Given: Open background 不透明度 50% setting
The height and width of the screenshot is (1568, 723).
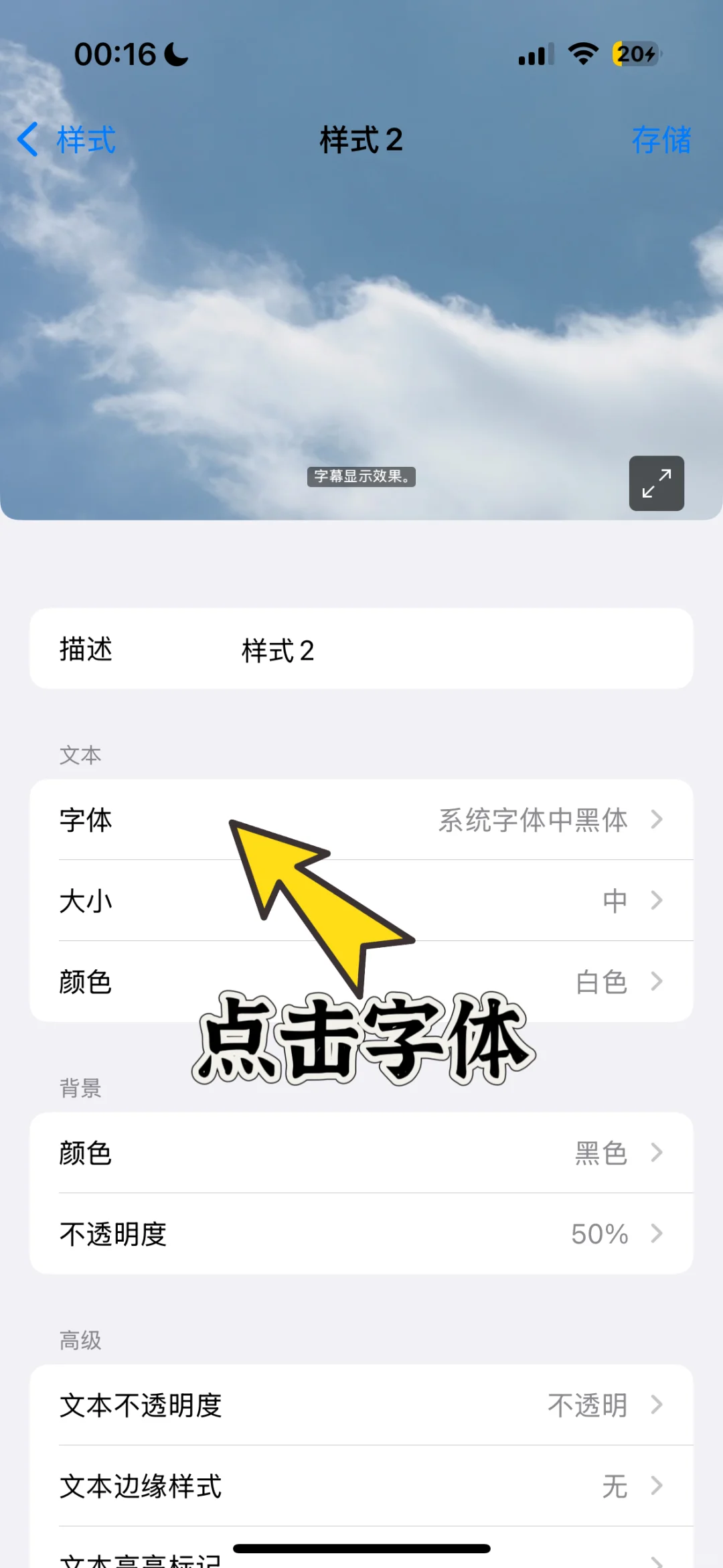Looking at the screenshot, I should (x=361, y=1234).
